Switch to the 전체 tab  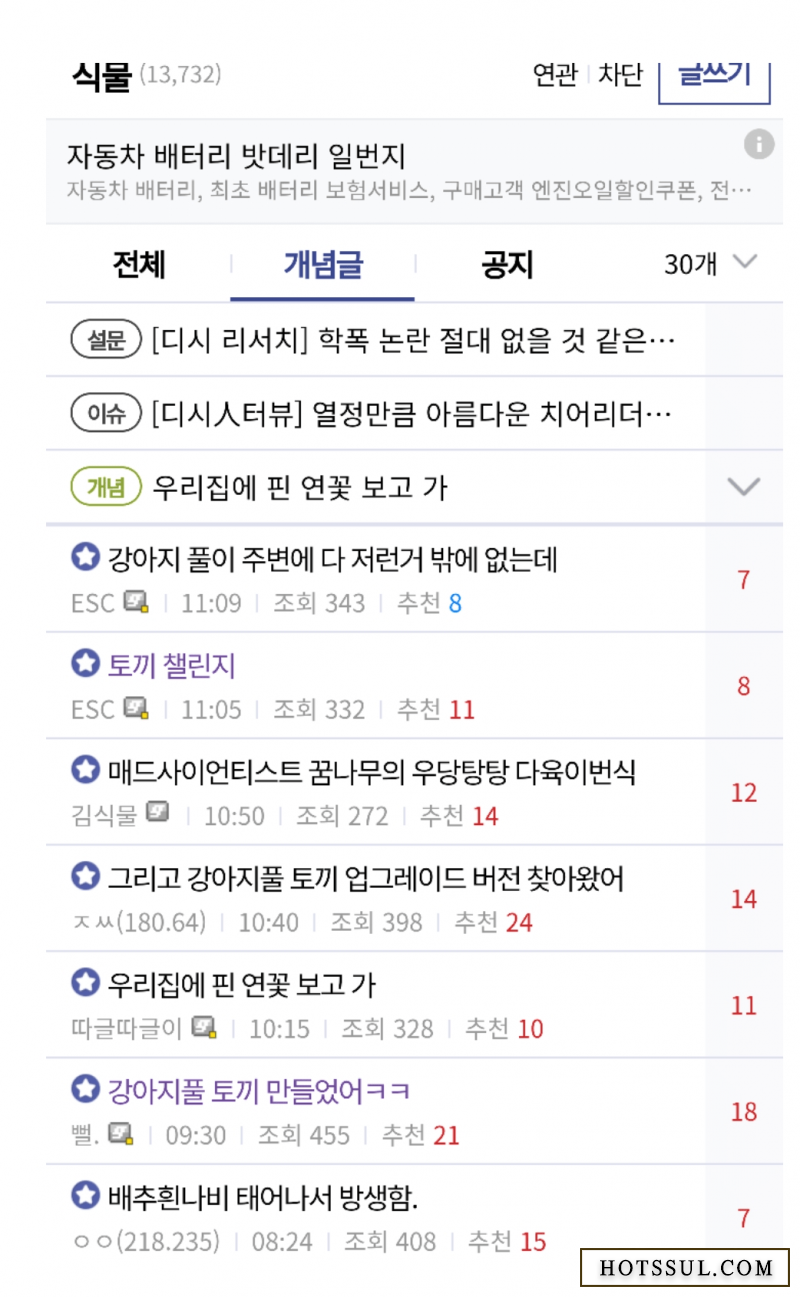[x=139, y=265]
